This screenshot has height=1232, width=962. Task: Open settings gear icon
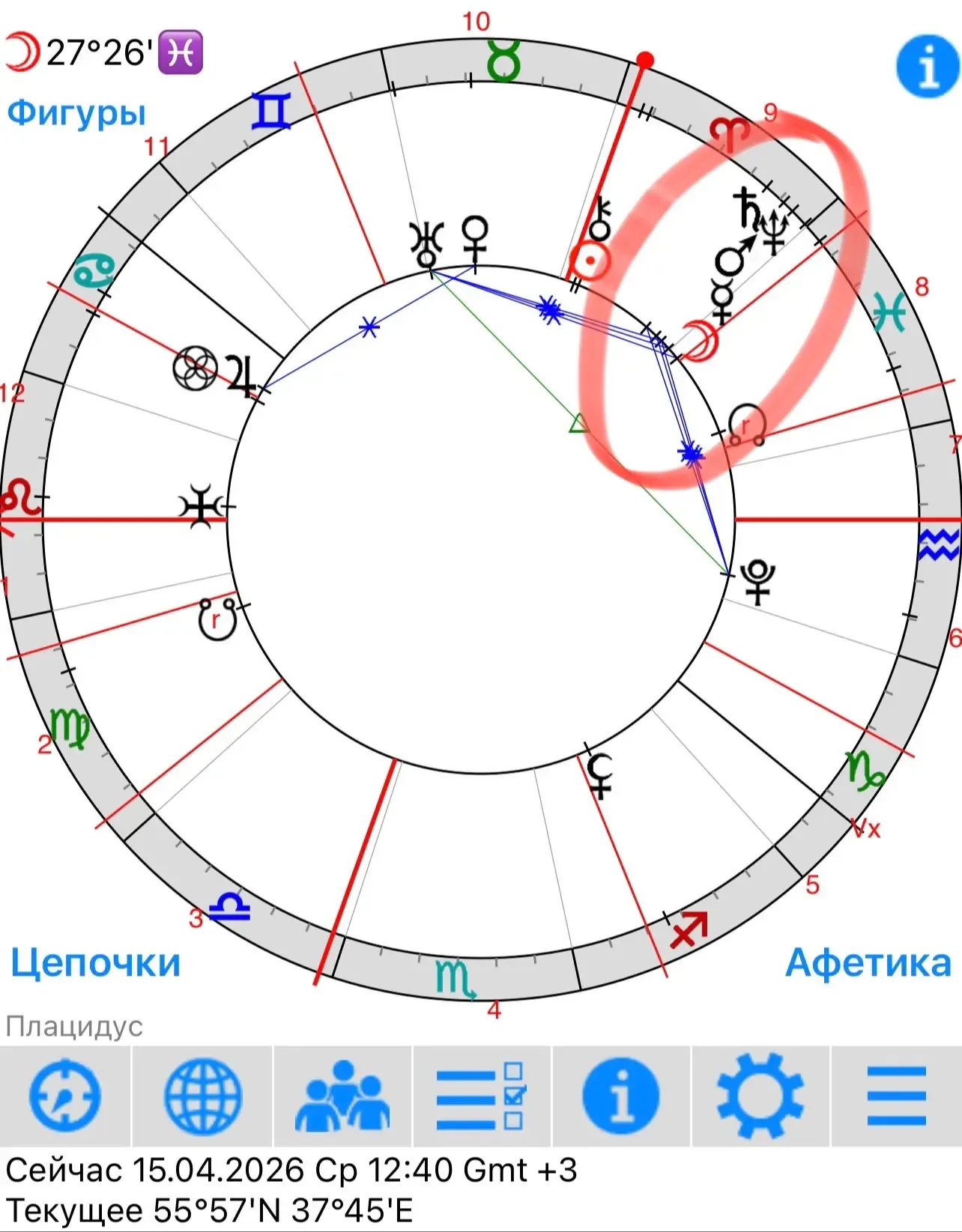tap(760, 1096)
